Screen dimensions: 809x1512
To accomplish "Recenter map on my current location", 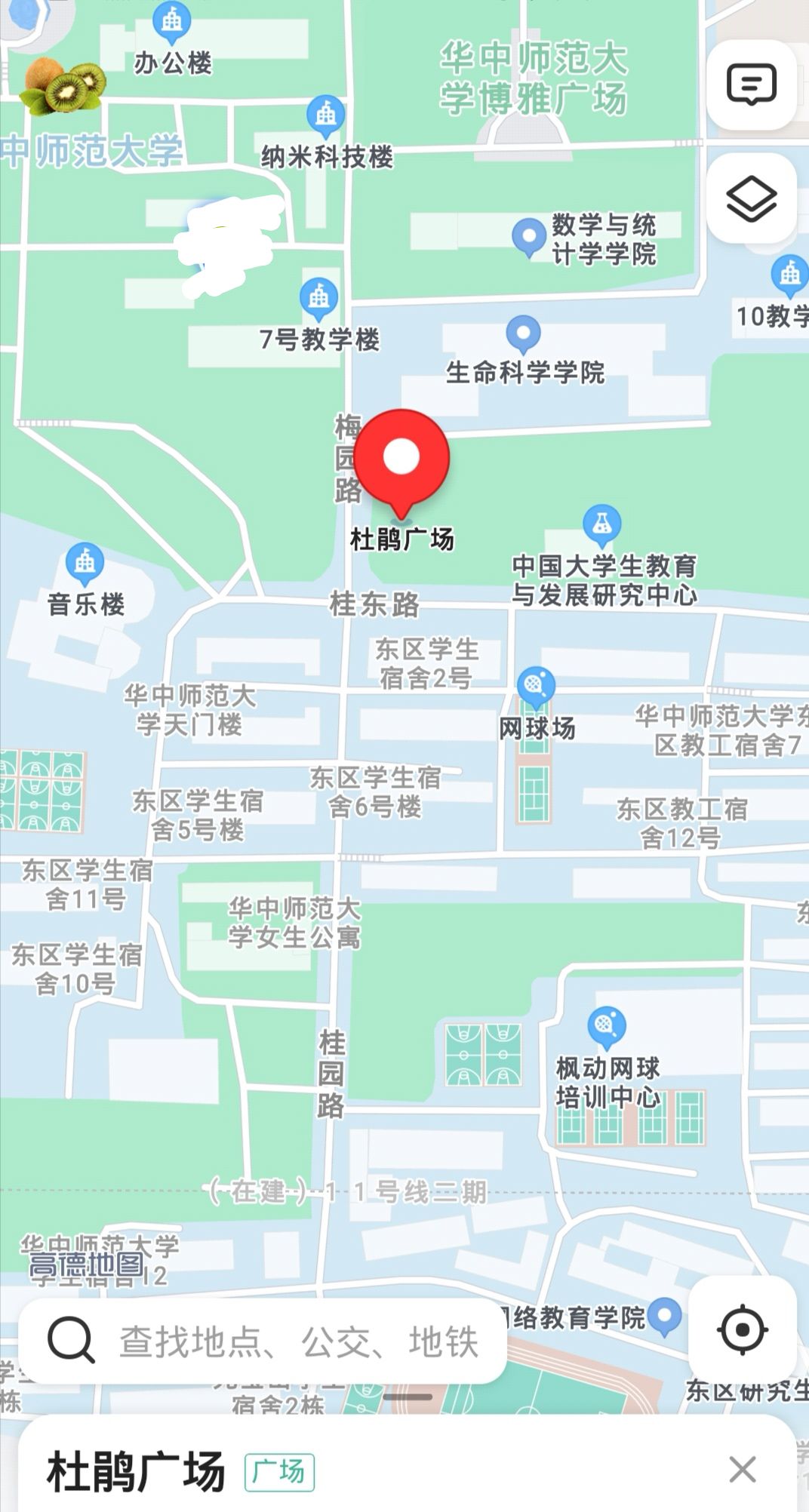I will pyautogui.click(x=743, y=1329).
